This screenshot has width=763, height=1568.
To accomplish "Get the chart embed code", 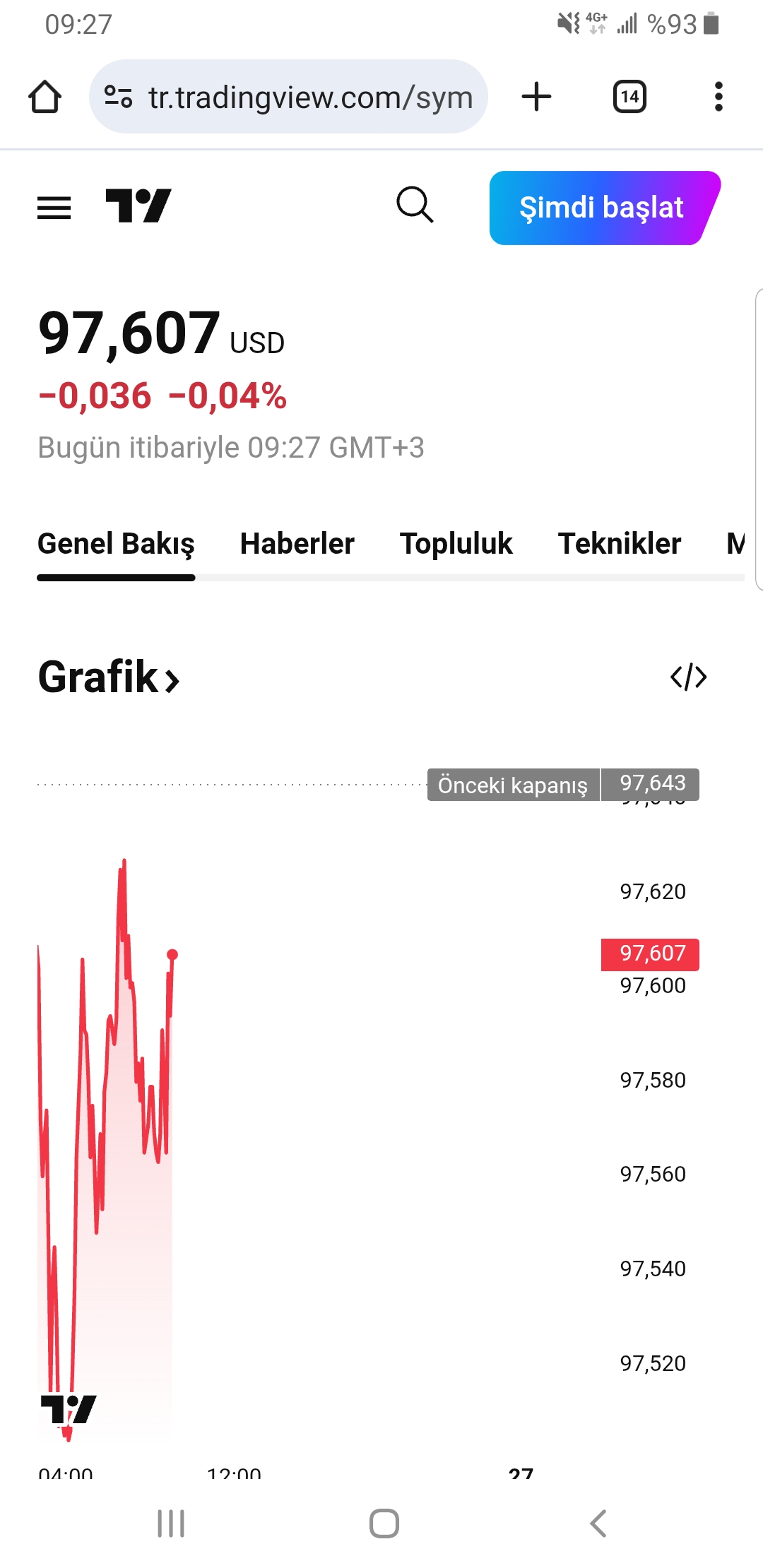I will click(688, 677).
